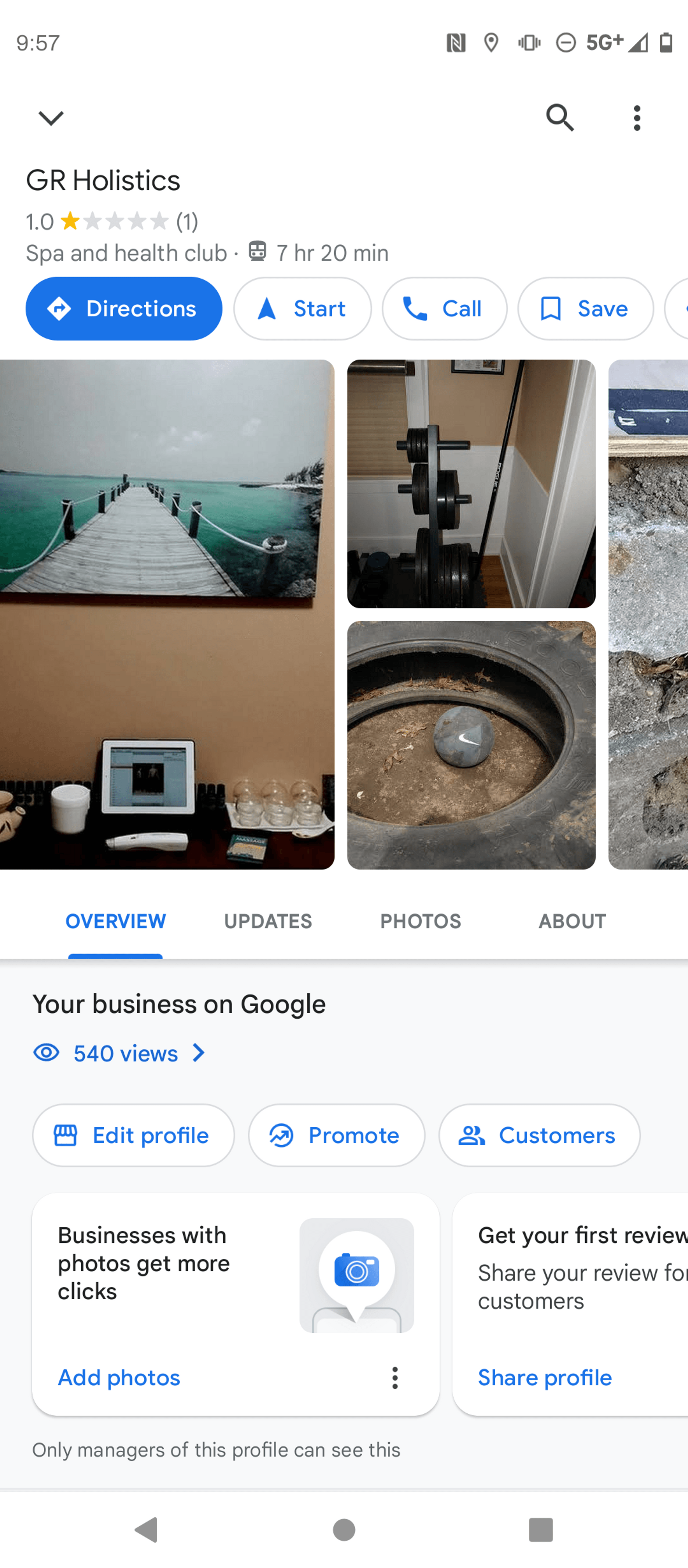This screenshot has height=1568, width=688.
Task: Switch to the Updates tab
Action: 268,921
